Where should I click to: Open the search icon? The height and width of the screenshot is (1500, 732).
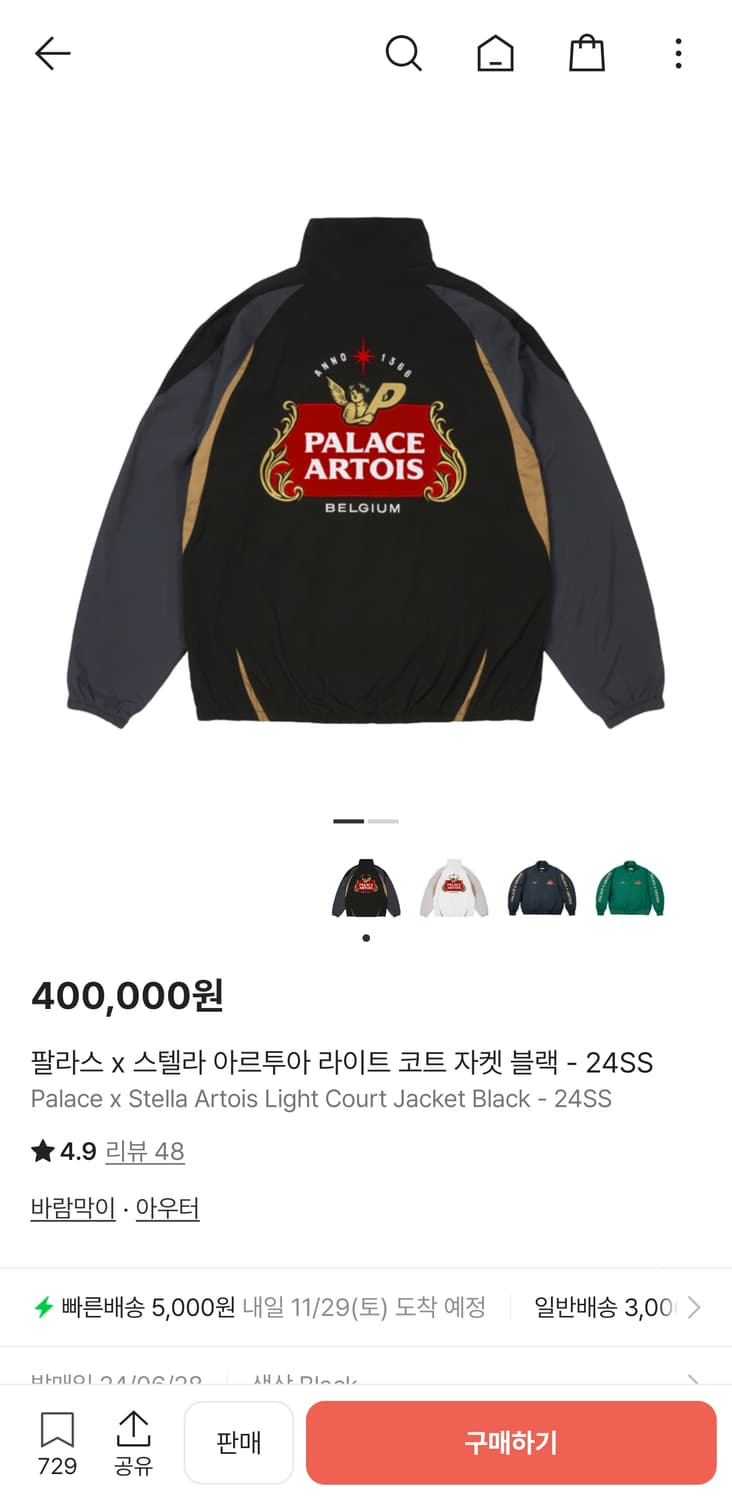[x=404, y=54]
